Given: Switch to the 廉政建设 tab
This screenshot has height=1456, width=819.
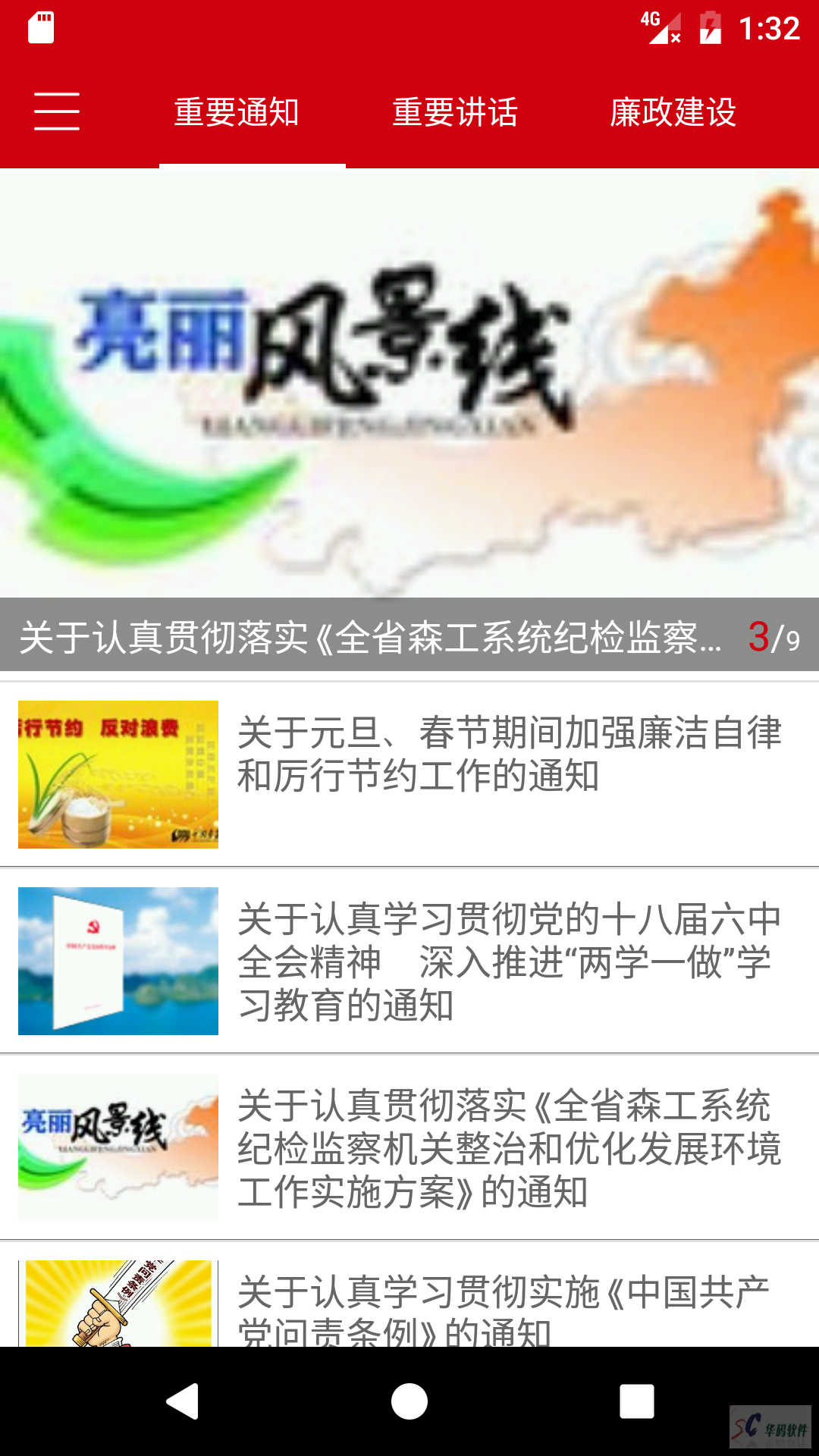Looking at the screenshot, I should pyautogui.click(x=673, y=112).
